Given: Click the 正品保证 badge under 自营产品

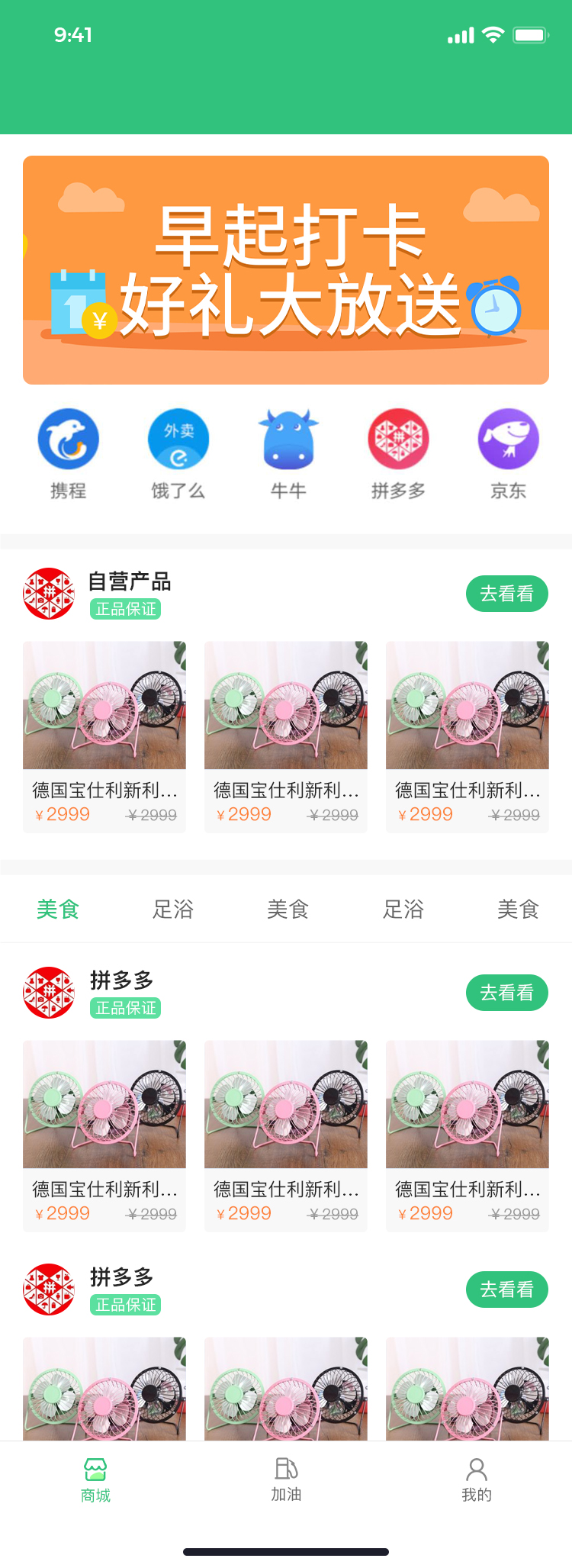Looking at the screenshot, I should [125, 609].
